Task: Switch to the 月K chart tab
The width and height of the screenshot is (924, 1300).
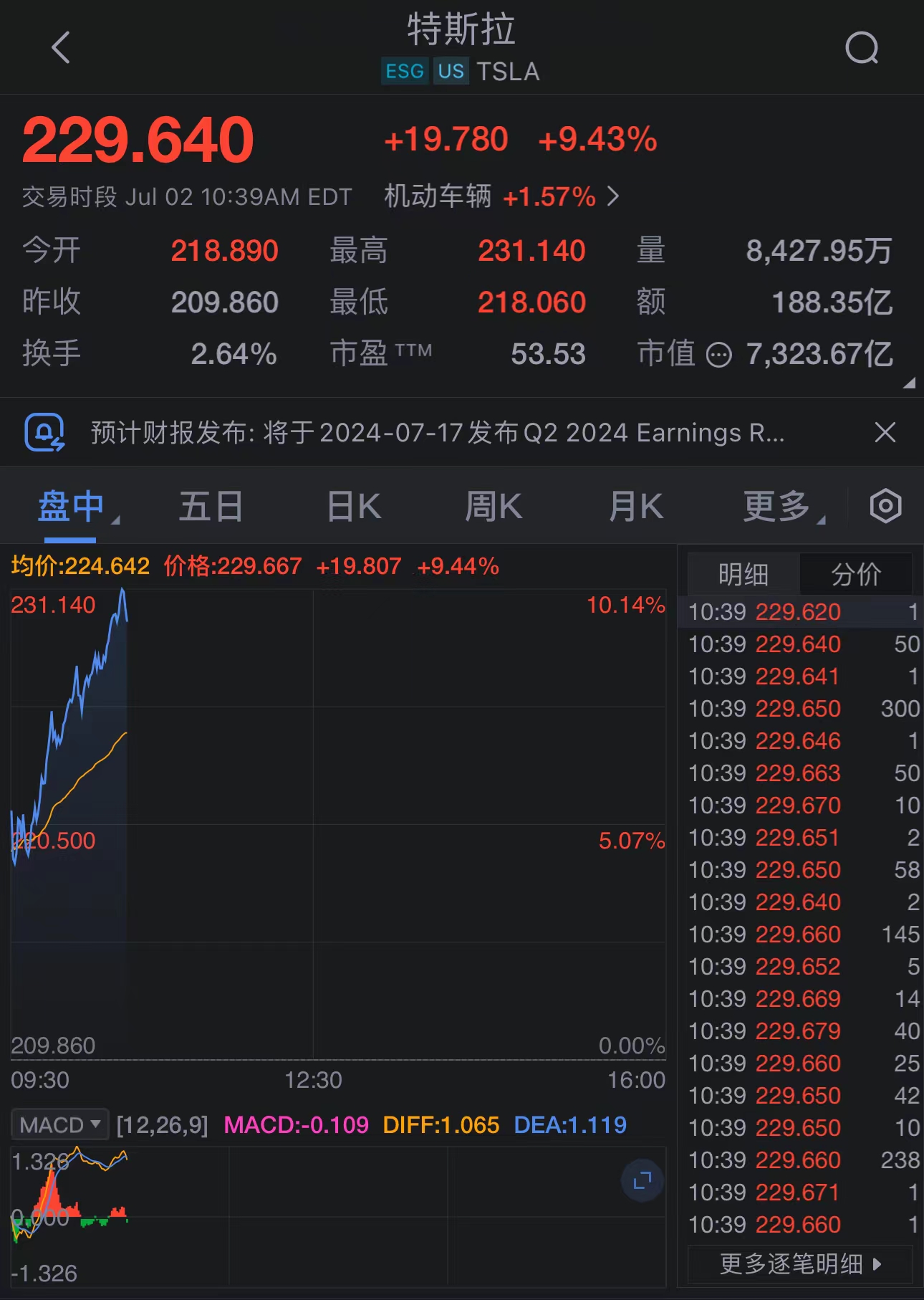Action: point(635,507)
